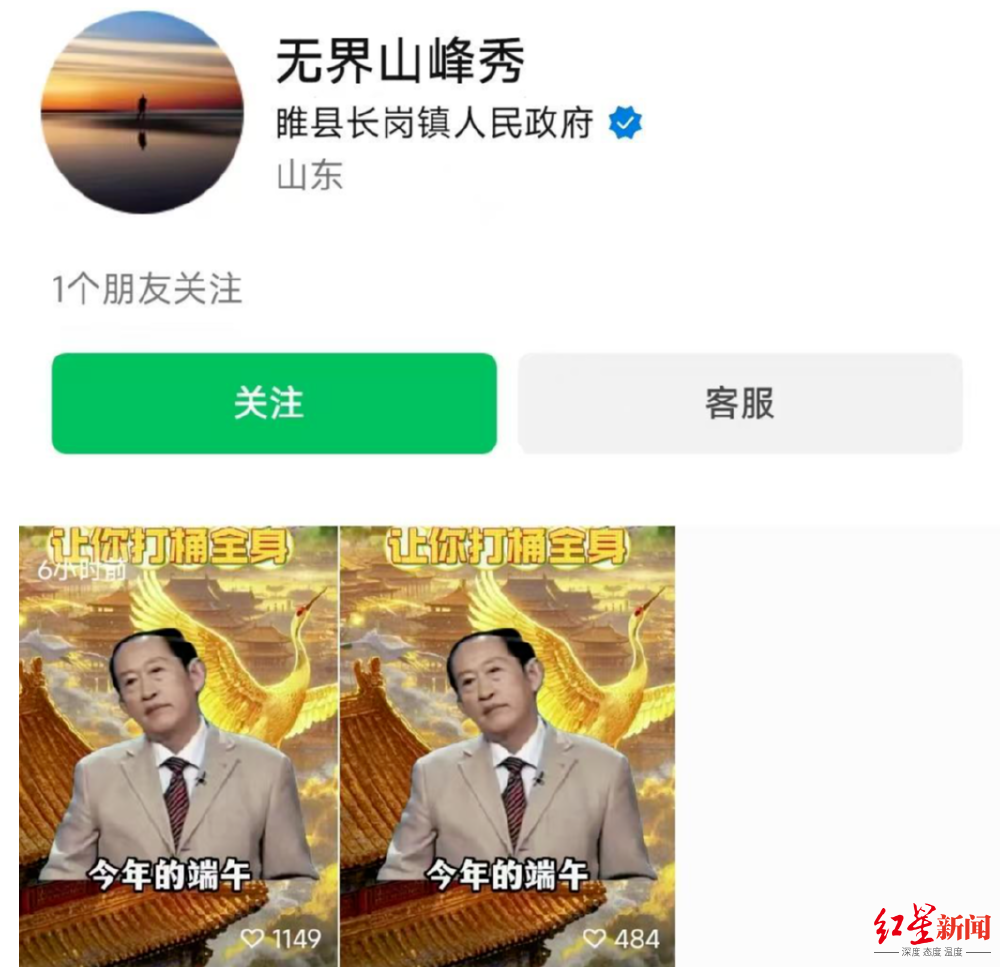Open 客服 customer service
1000x967 pixels.
click(739, 403)
